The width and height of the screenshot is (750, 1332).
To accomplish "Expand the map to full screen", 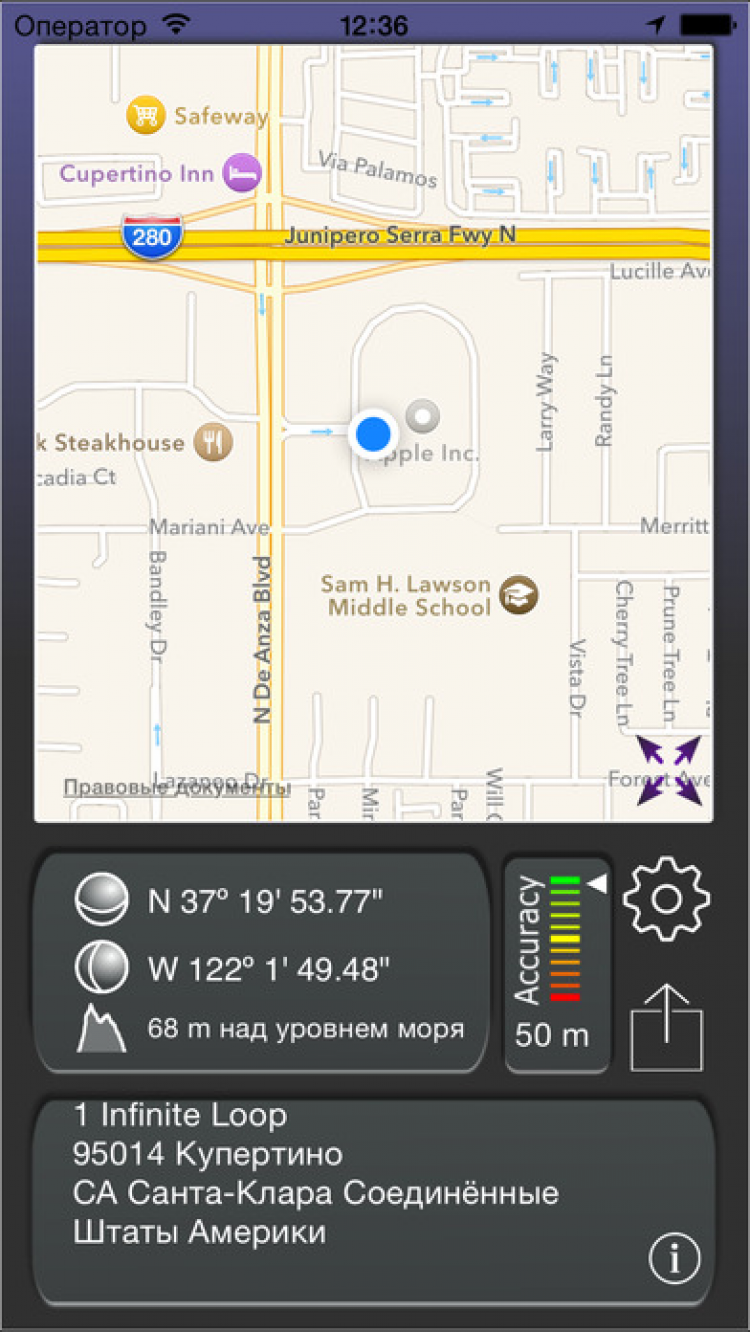I will (669, 770).
